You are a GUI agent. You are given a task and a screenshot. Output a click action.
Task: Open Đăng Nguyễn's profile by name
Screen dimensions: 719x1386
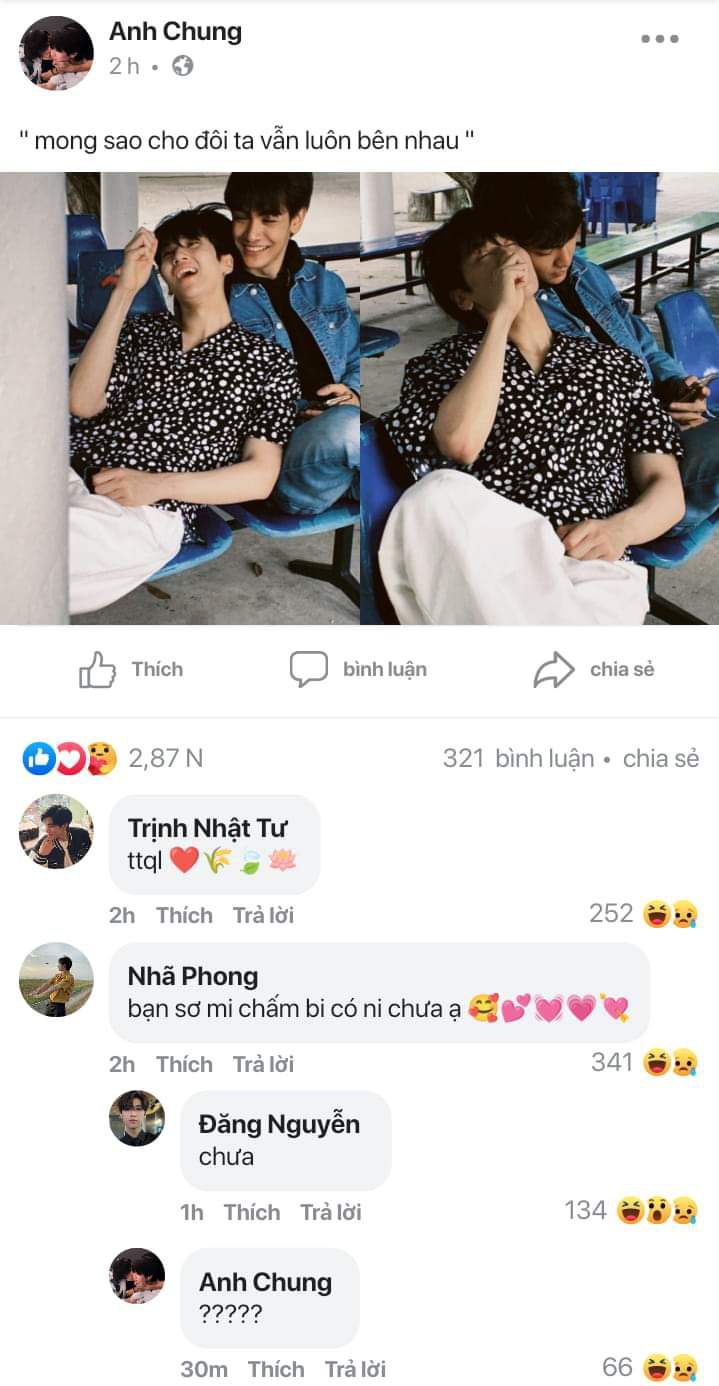[x=279, y=1124]
